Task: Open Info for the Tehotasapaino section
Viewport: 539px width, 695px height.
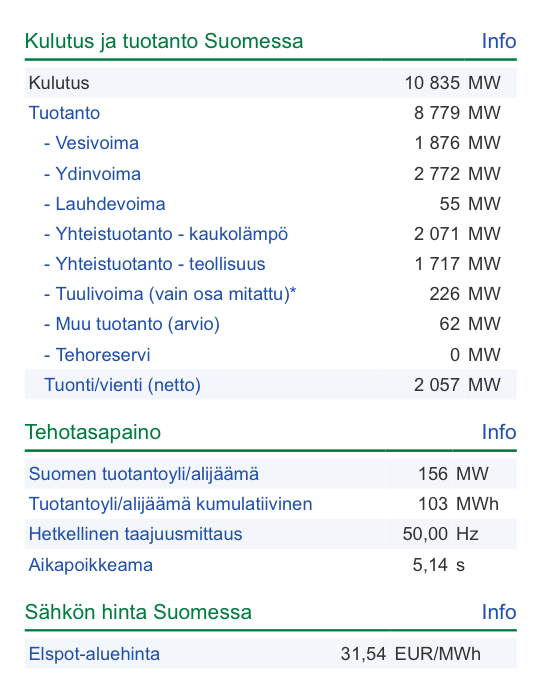Action: coord(499,432)
